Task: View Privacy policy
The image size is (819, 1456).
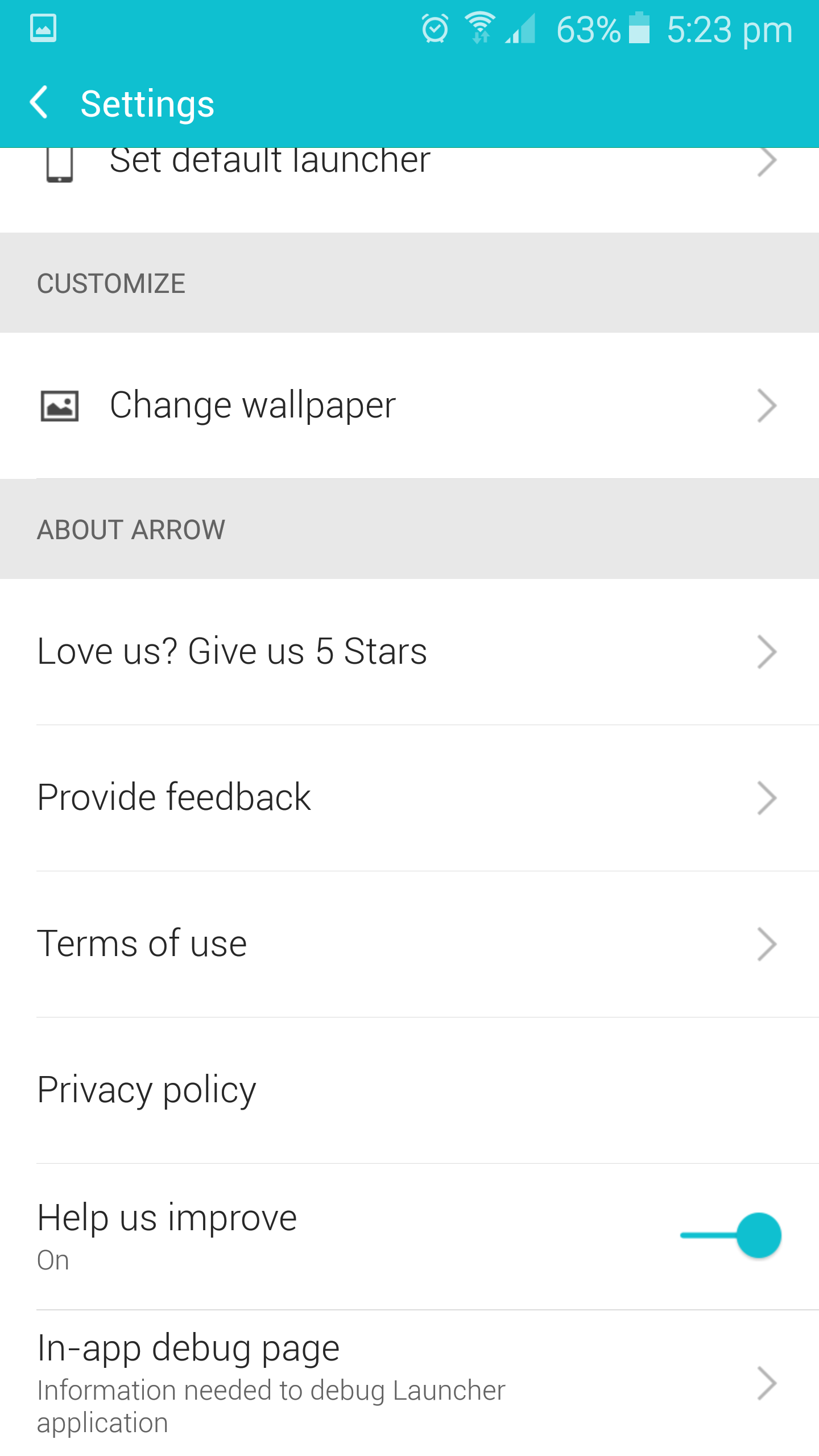Action: pos(409,1090)
